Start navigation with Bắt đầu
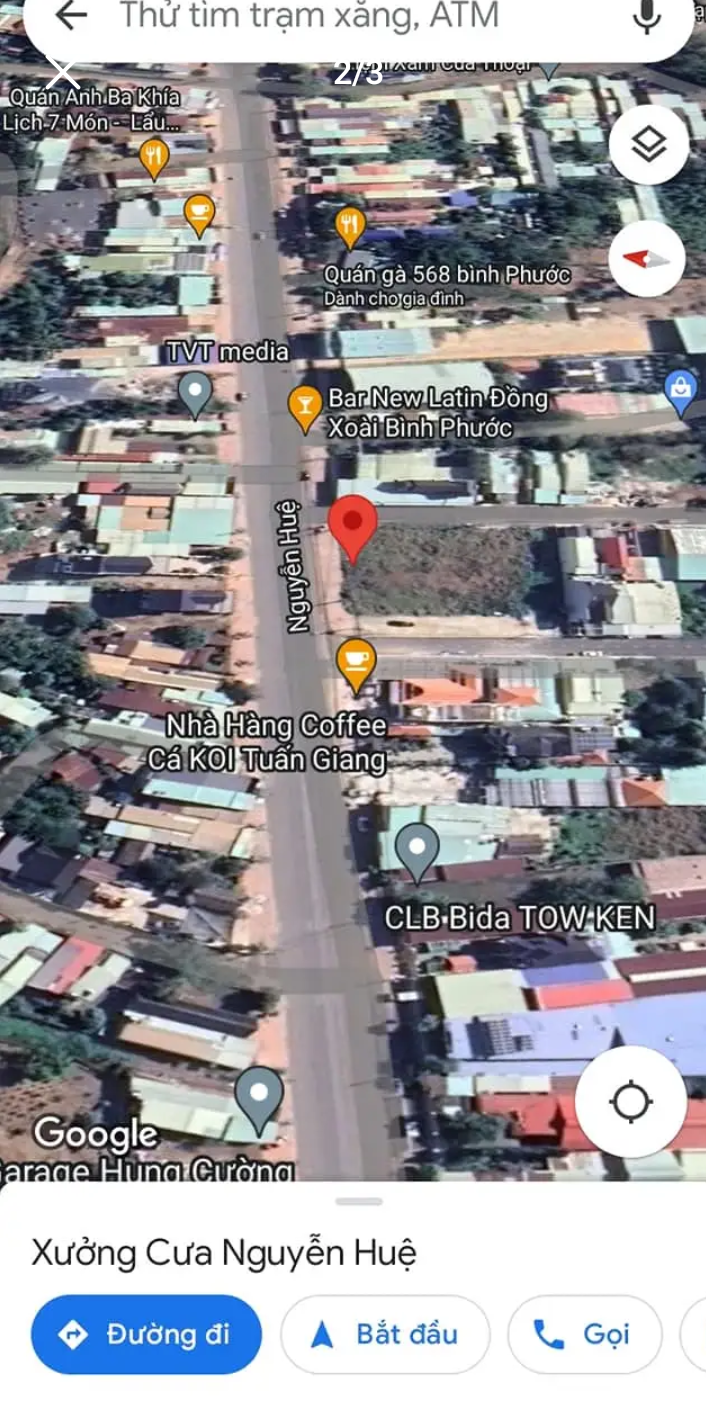This screenshot has height=1402, width=706. coord(385,1334)
